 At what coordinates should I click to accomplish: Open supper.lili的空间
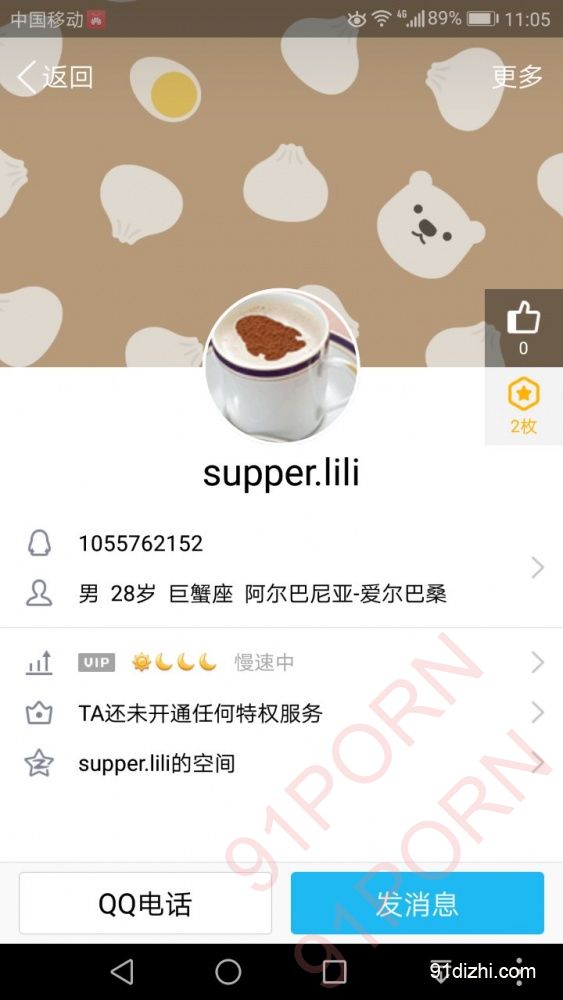point(281,763)
